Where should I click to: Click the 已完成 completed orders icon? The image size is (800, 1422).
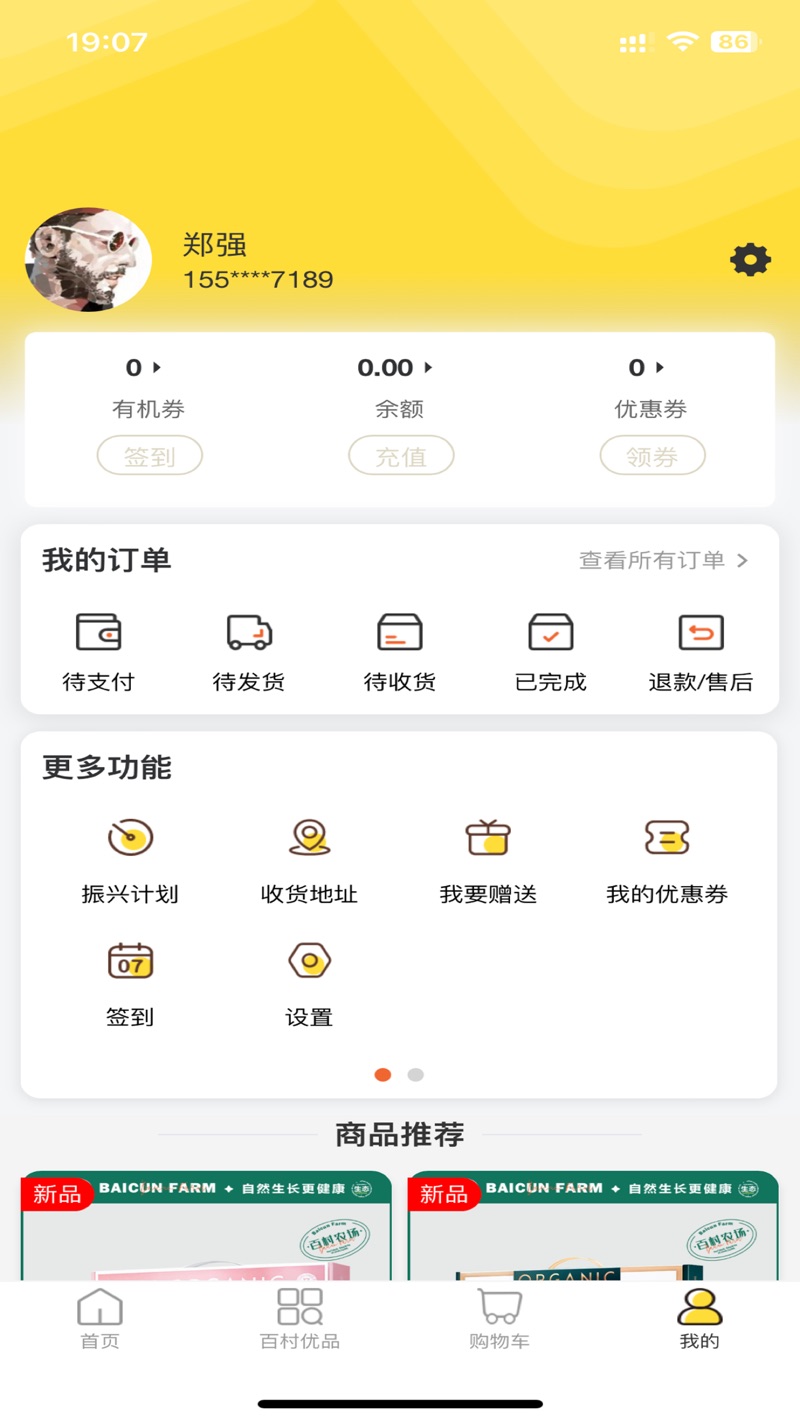549,632
